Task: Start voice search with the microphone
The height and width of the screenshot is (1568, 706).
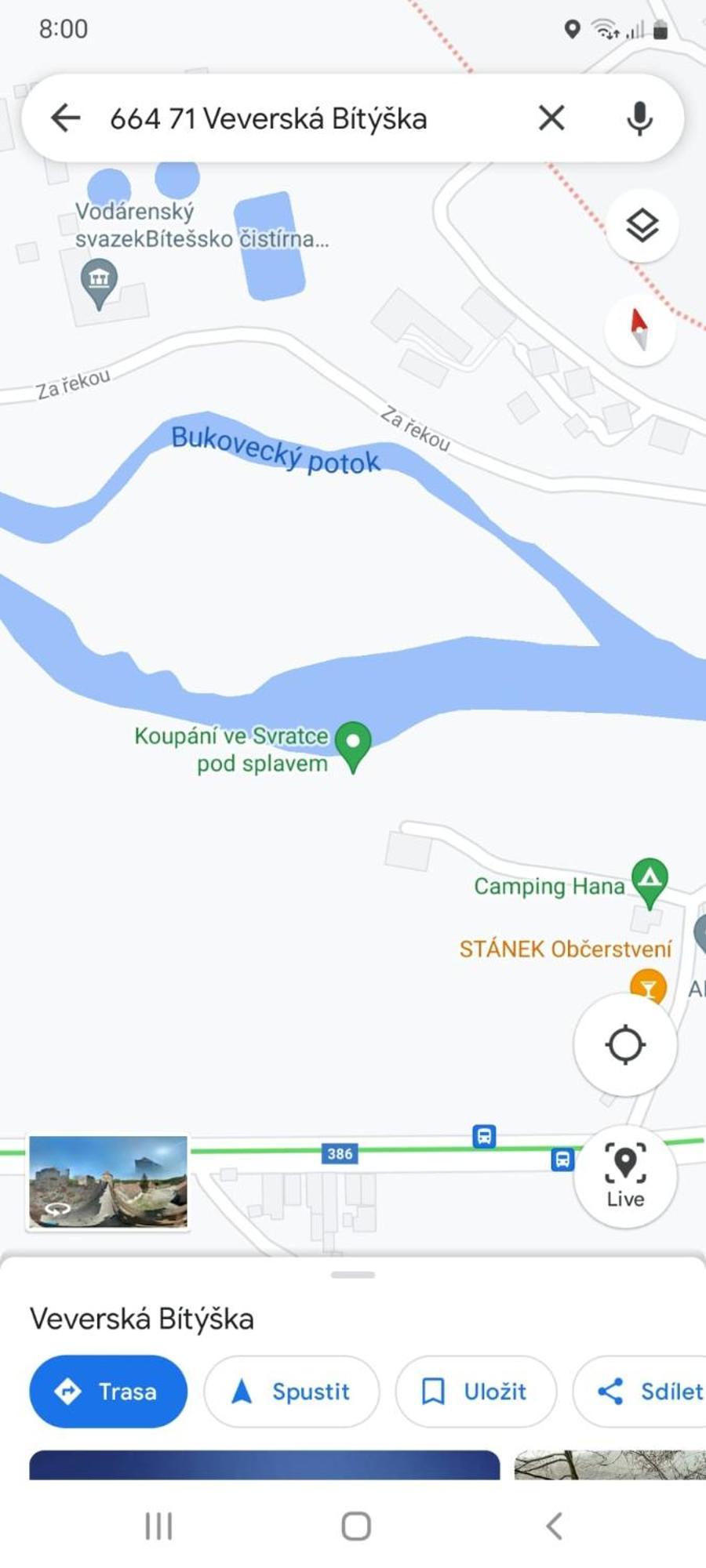Action: [639, 118]
